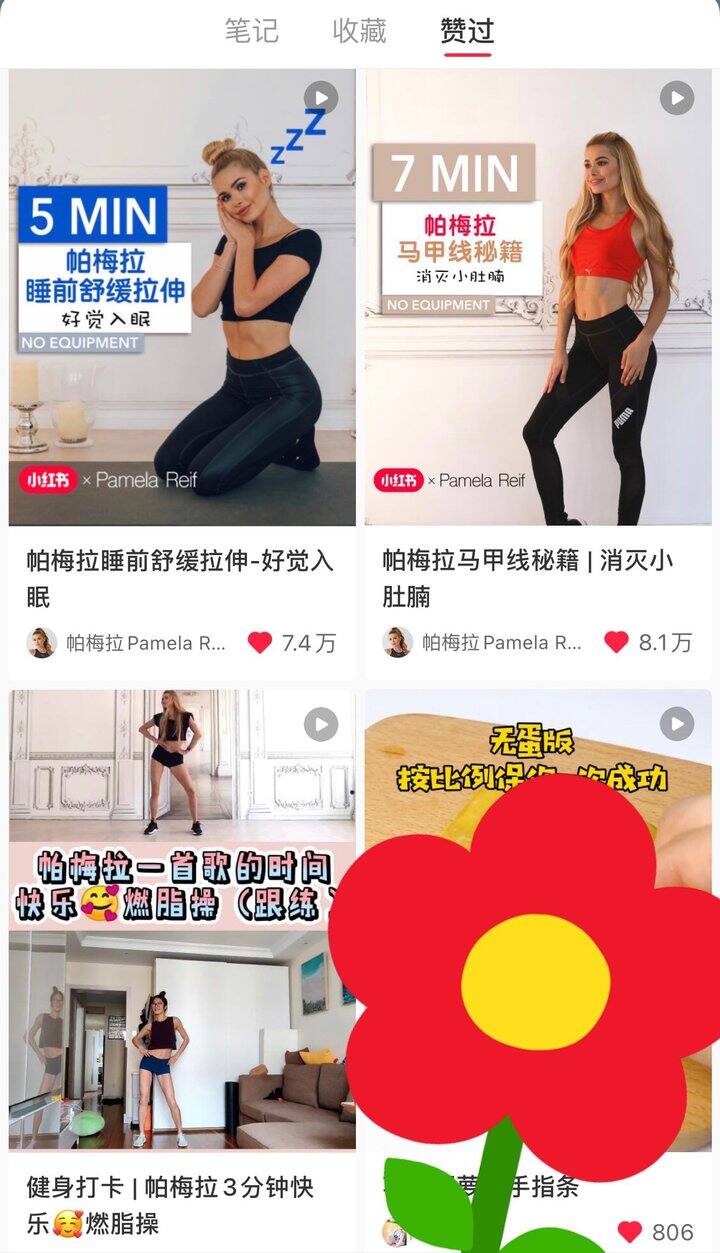Select the 赞过 tab
The width and height of the screenshot is (720, 1253).
point(467,31)
